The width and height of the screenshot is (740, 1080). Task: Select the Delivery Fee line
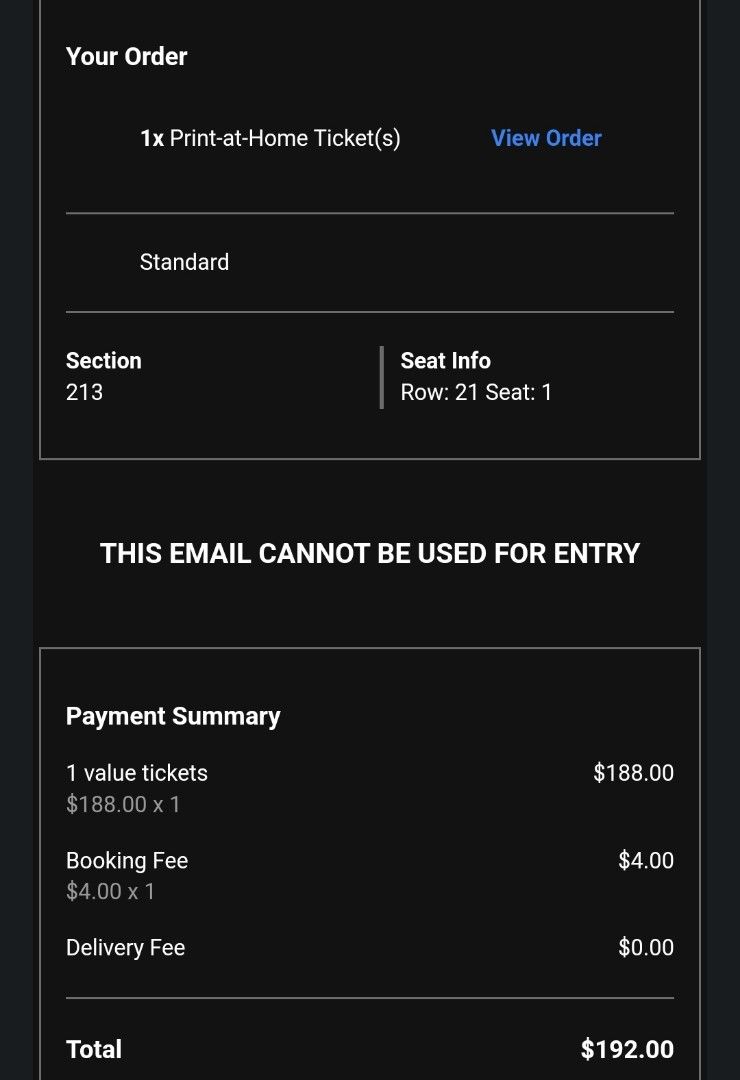pos(126,948)
